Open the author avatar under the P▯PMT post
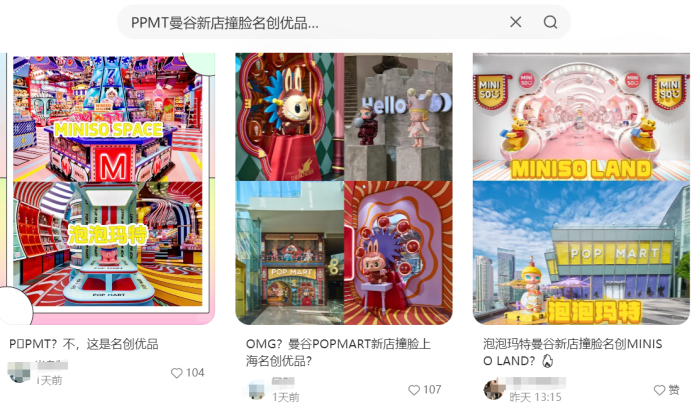Screen dimensions: 692x407 [19, 373]
